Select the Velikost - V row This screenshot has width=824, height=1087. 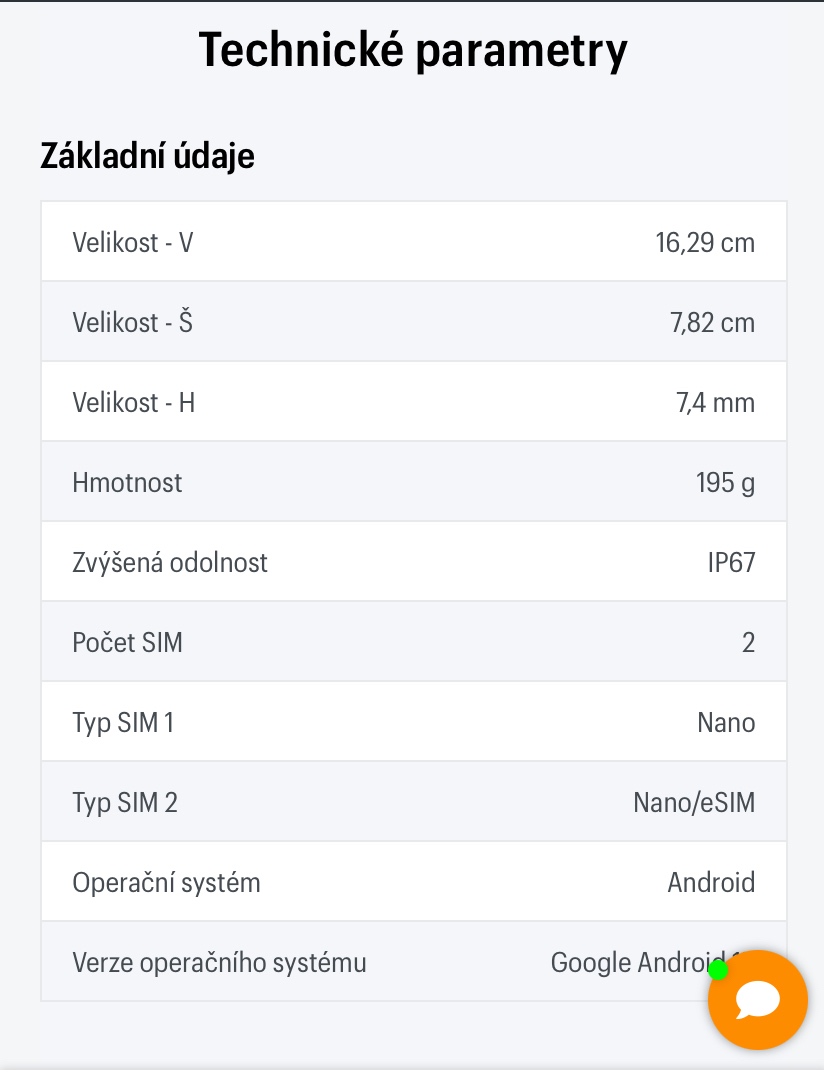click(412, 241)
